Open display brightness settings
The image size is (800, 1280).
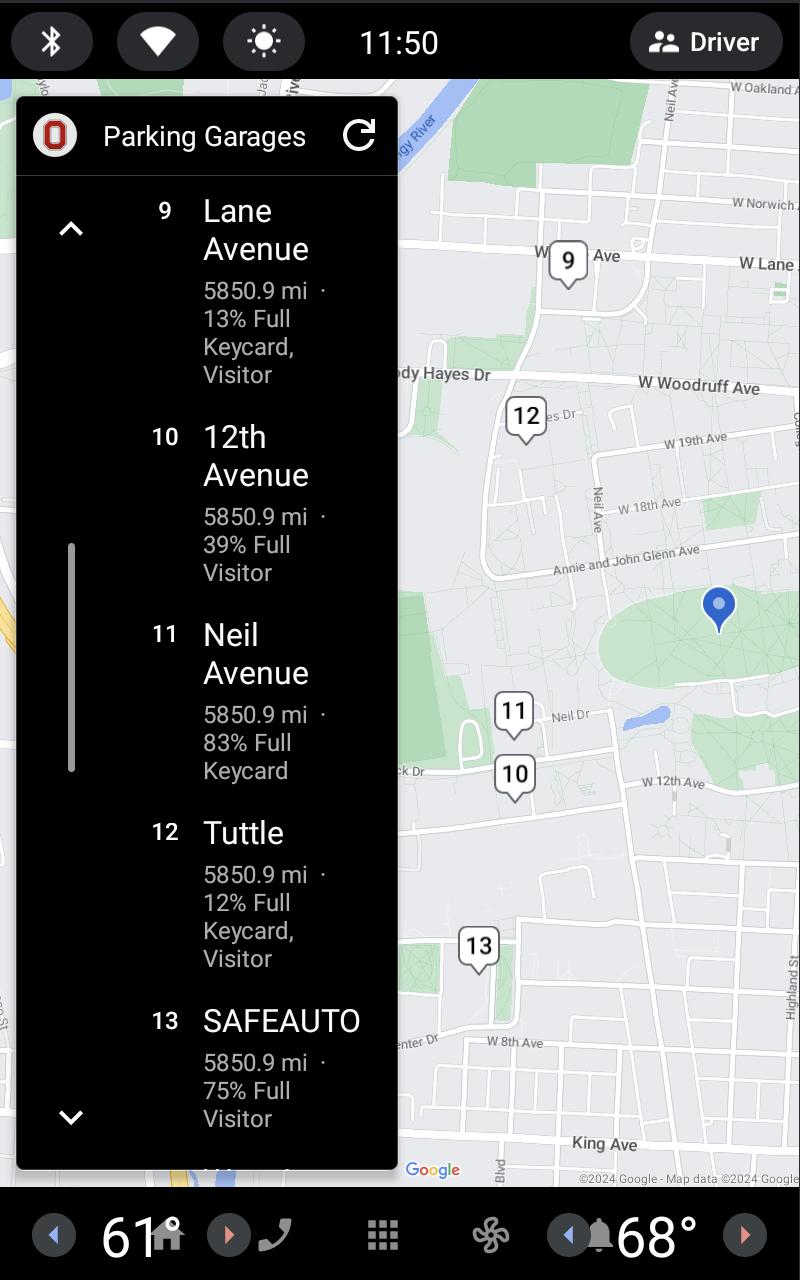point(264,42)
